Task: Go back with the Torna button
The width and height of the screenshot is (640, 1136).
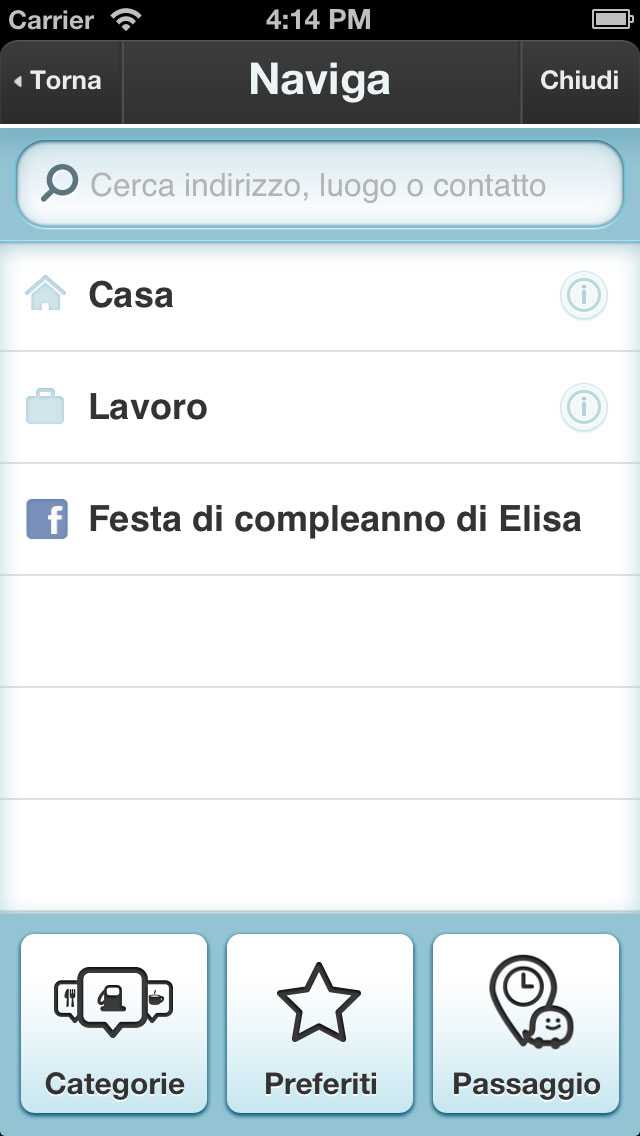Action: pyautogui.click(x=60, y=81)
